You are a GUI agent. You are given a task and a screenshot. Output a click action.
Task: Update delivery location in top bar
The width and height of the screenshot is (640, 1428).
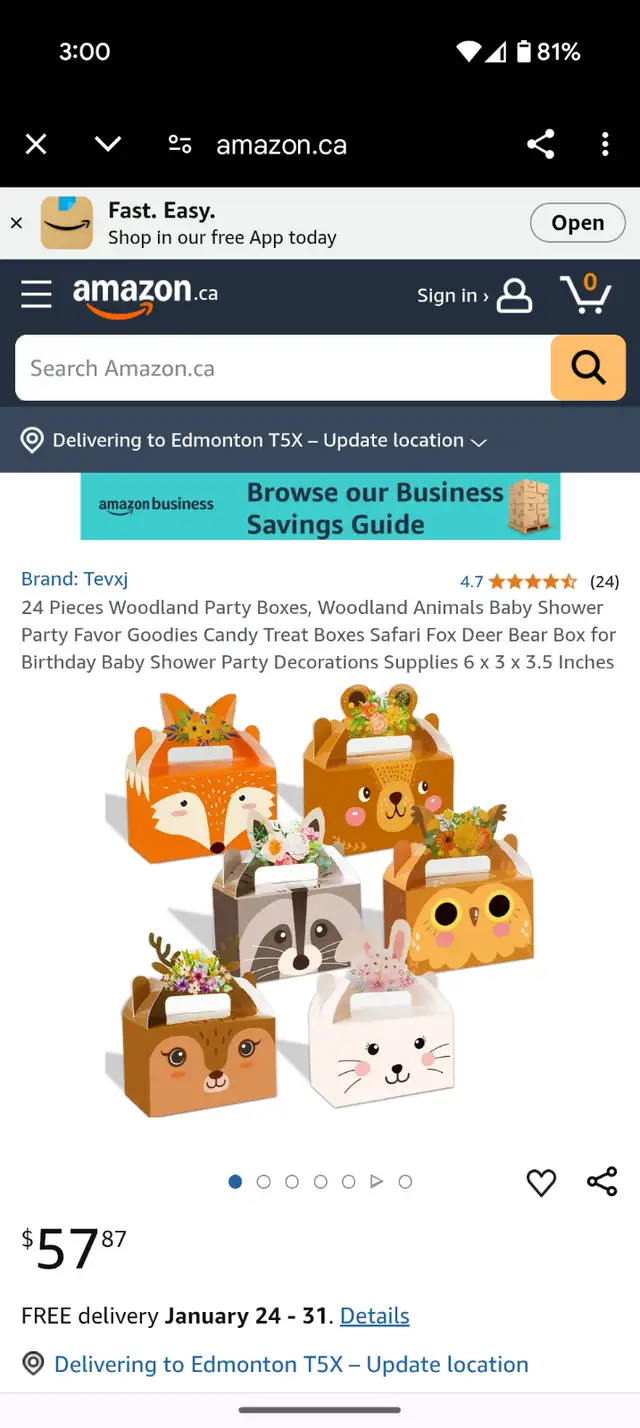[x=255, y=440]
